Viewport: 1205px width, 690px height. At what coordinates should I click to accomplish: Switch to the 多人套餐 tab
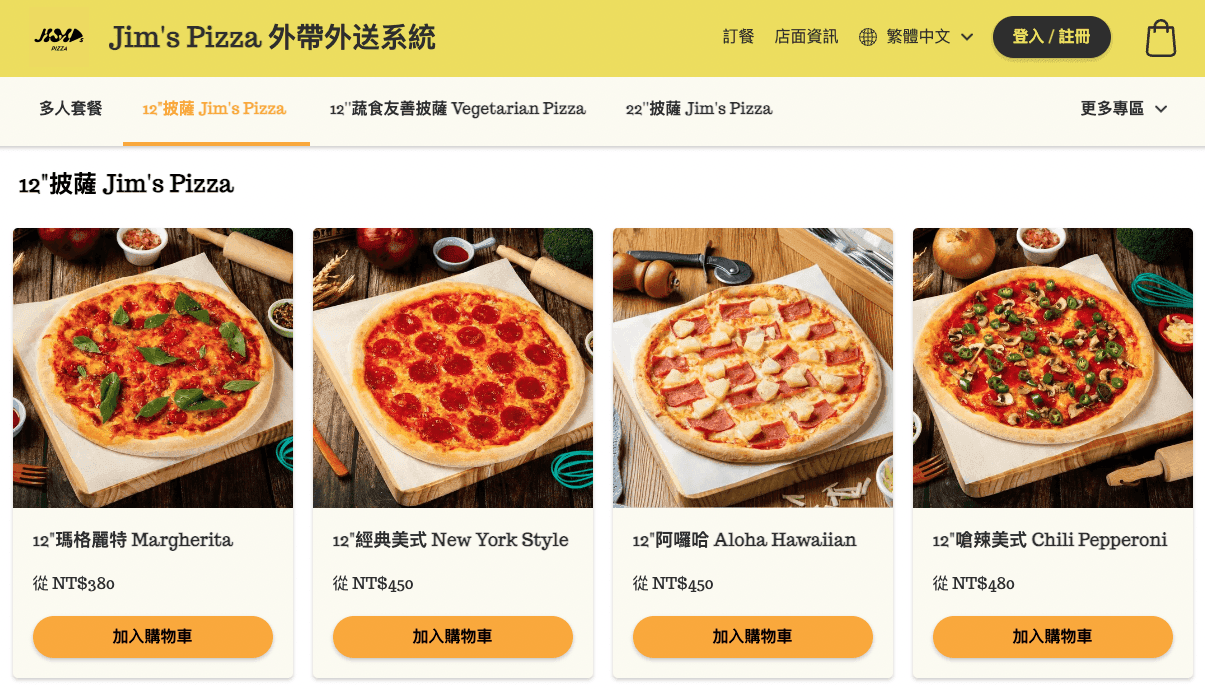click(x=71, y=109)
